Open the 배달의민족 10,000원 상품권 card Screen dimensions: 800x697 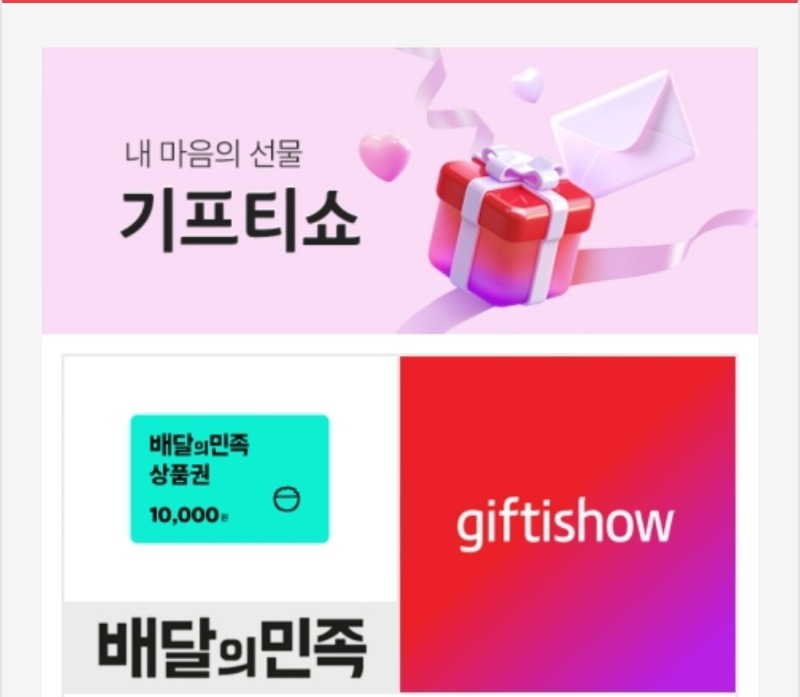click(230, 479)
